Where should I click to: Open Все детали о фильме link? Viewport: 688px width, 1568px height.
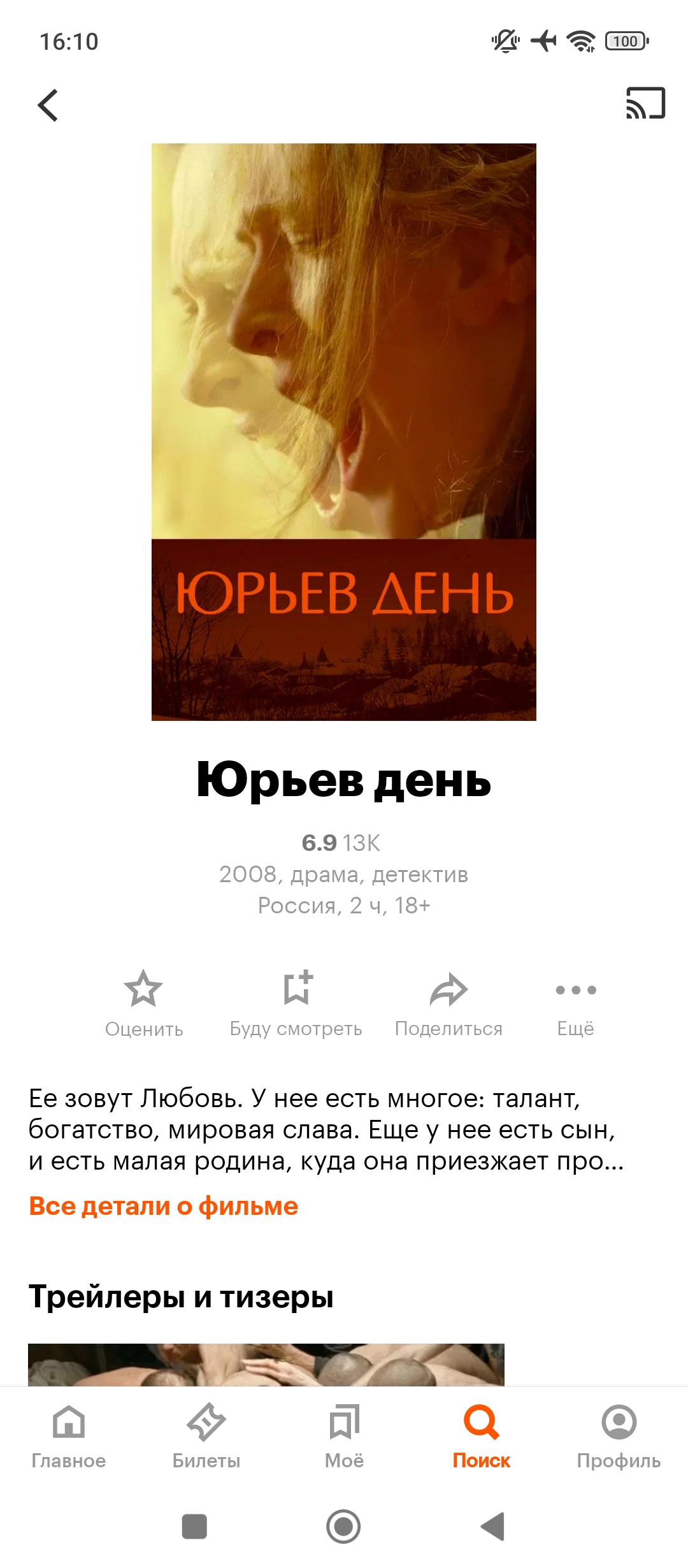[x=164, y=1206]
